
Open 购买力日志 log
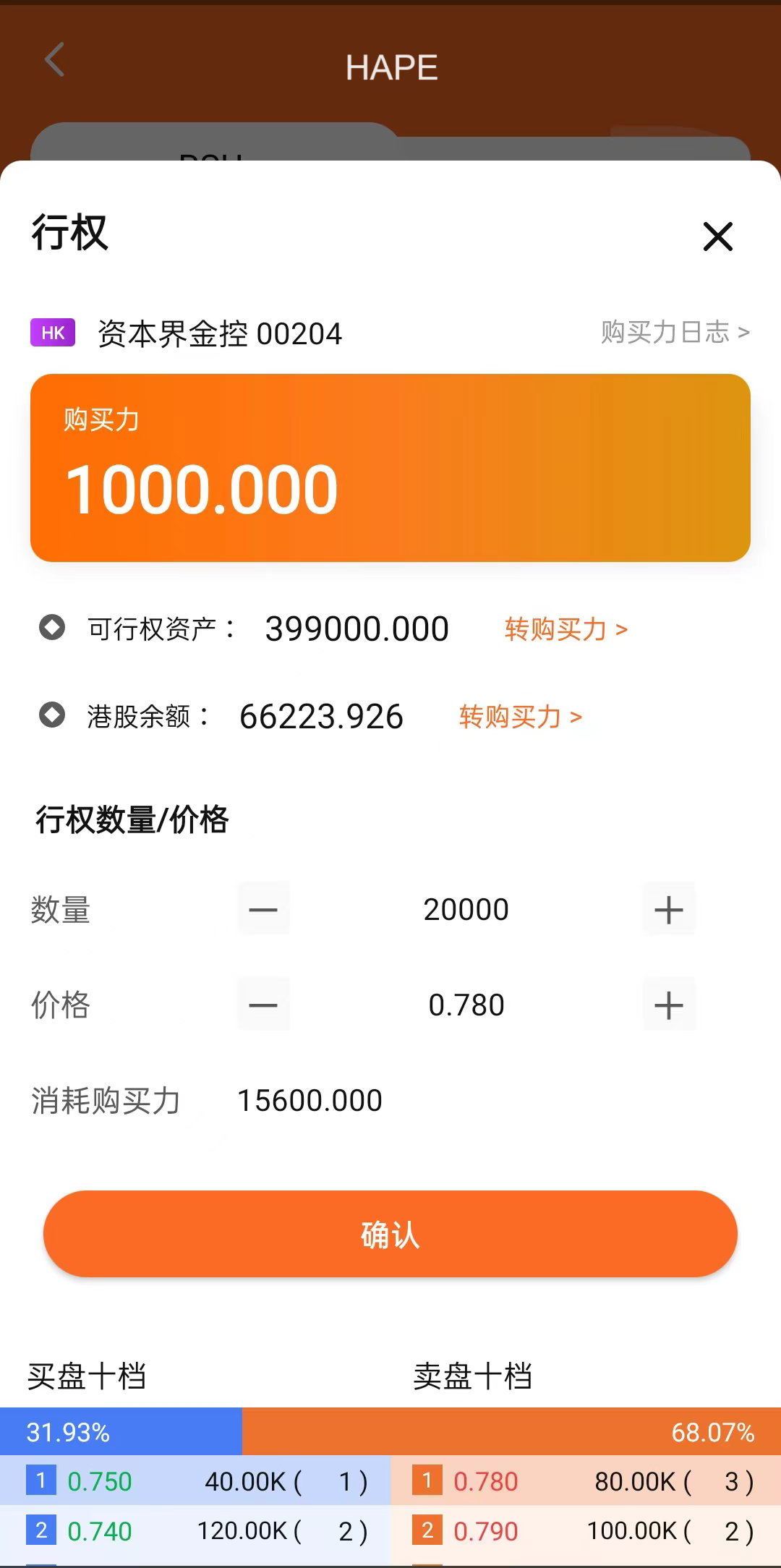675,333
